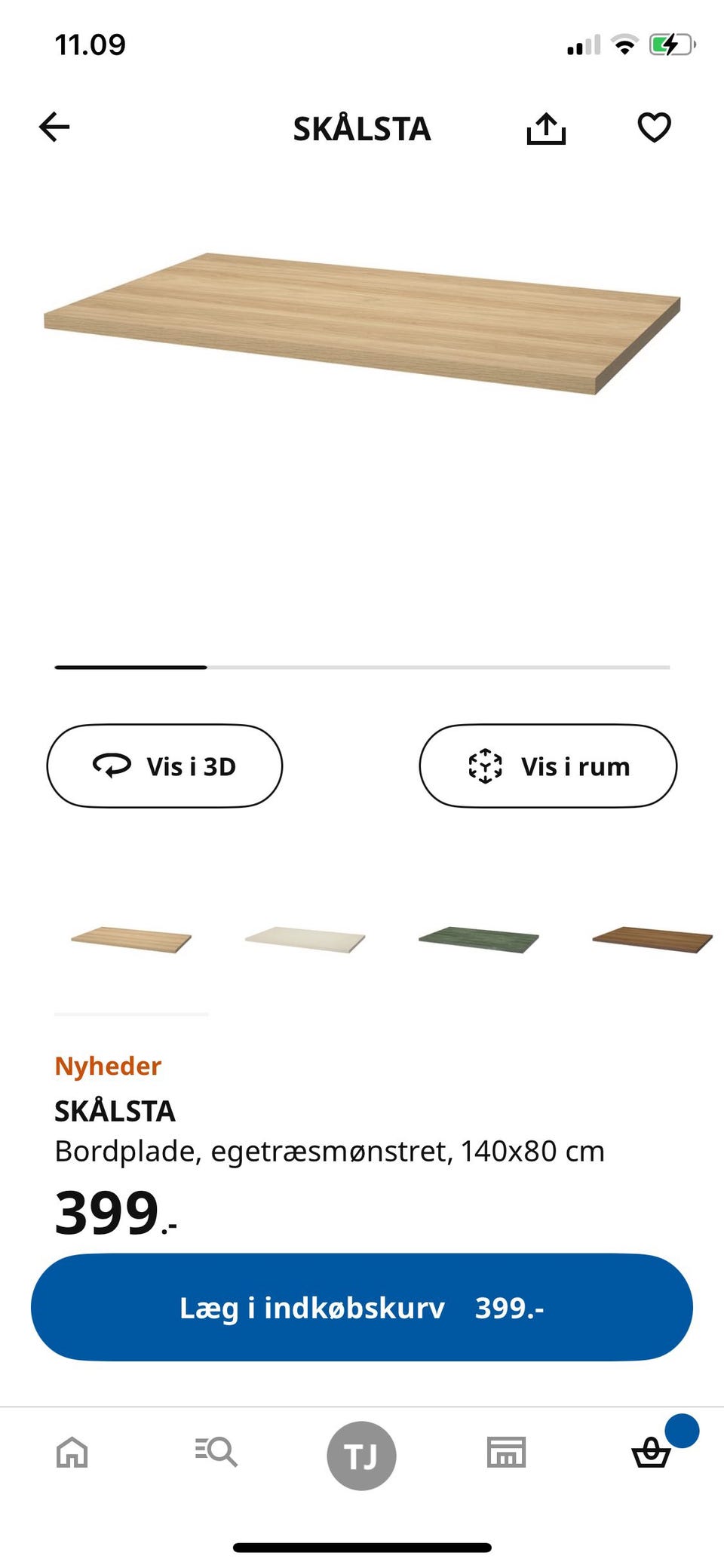Select the green tabletop variant

point(478,937)
